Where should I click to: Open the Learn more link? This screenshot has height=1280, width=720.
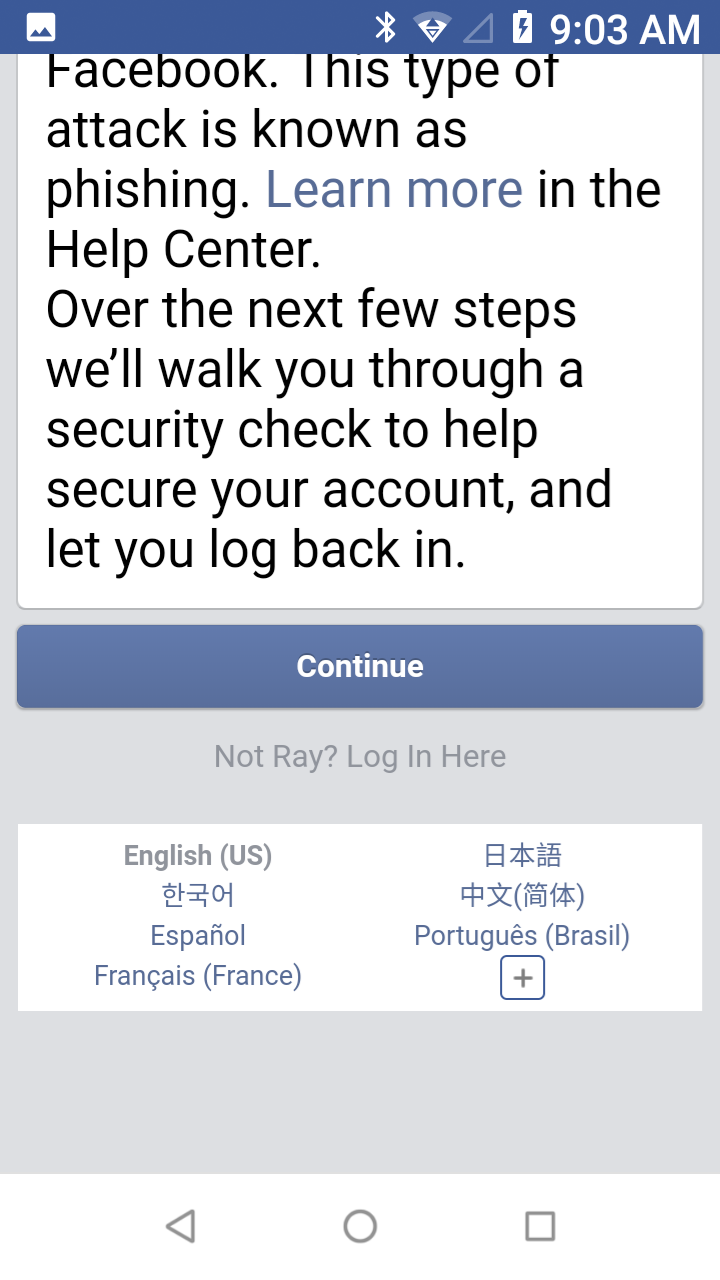pos(394,190)
